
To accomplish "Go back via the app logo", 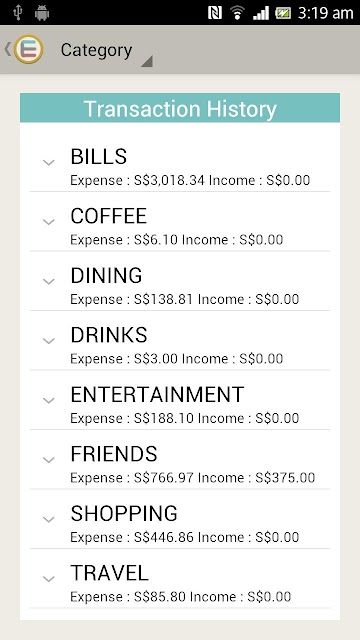I will click(24, 49).
